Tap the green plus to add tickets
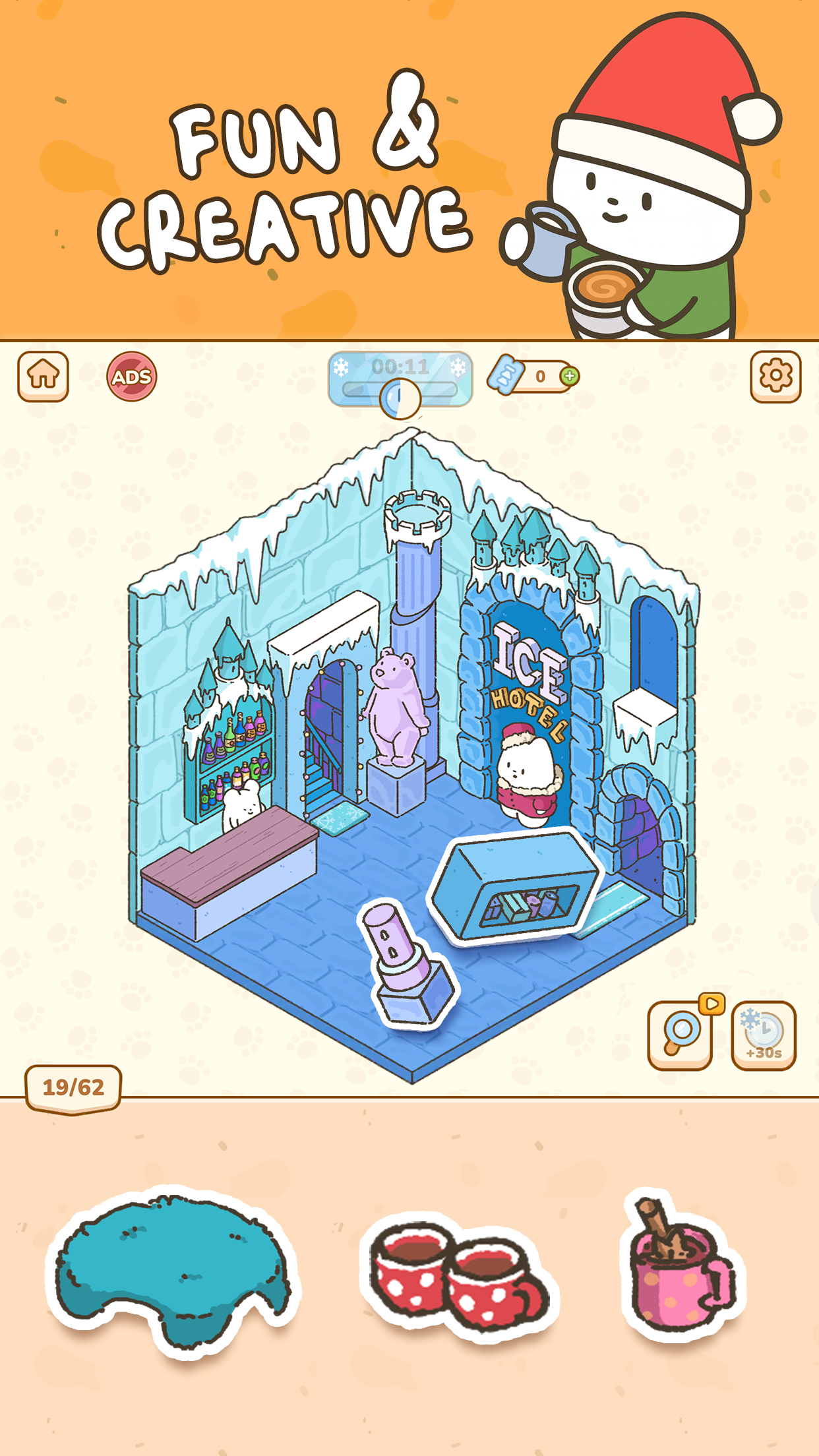The height and width of the screenshot is (1456, 819). coord(570,375)
